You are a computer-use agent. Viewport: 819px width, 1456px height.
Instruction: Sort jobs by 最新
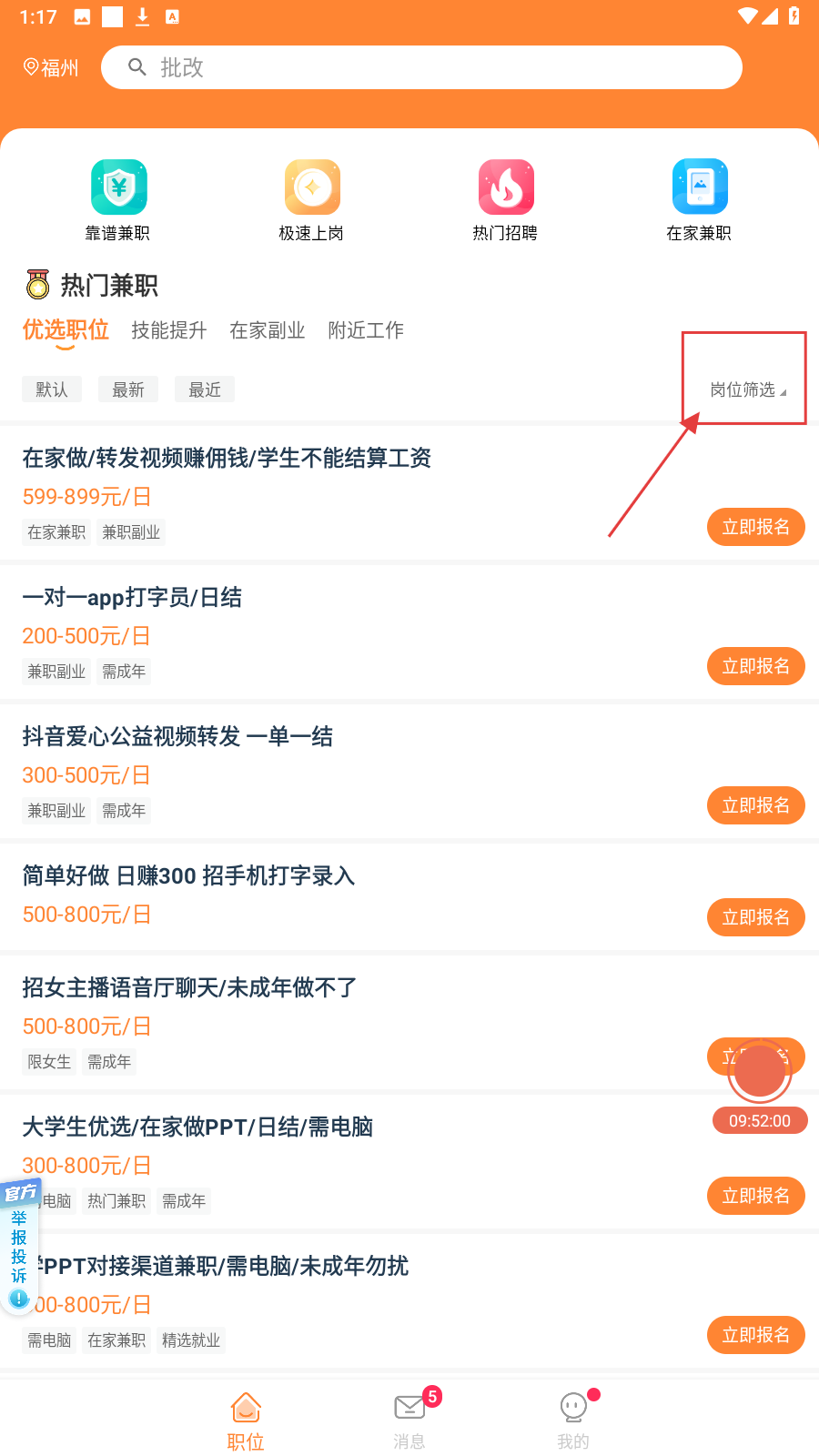(128, 389)
